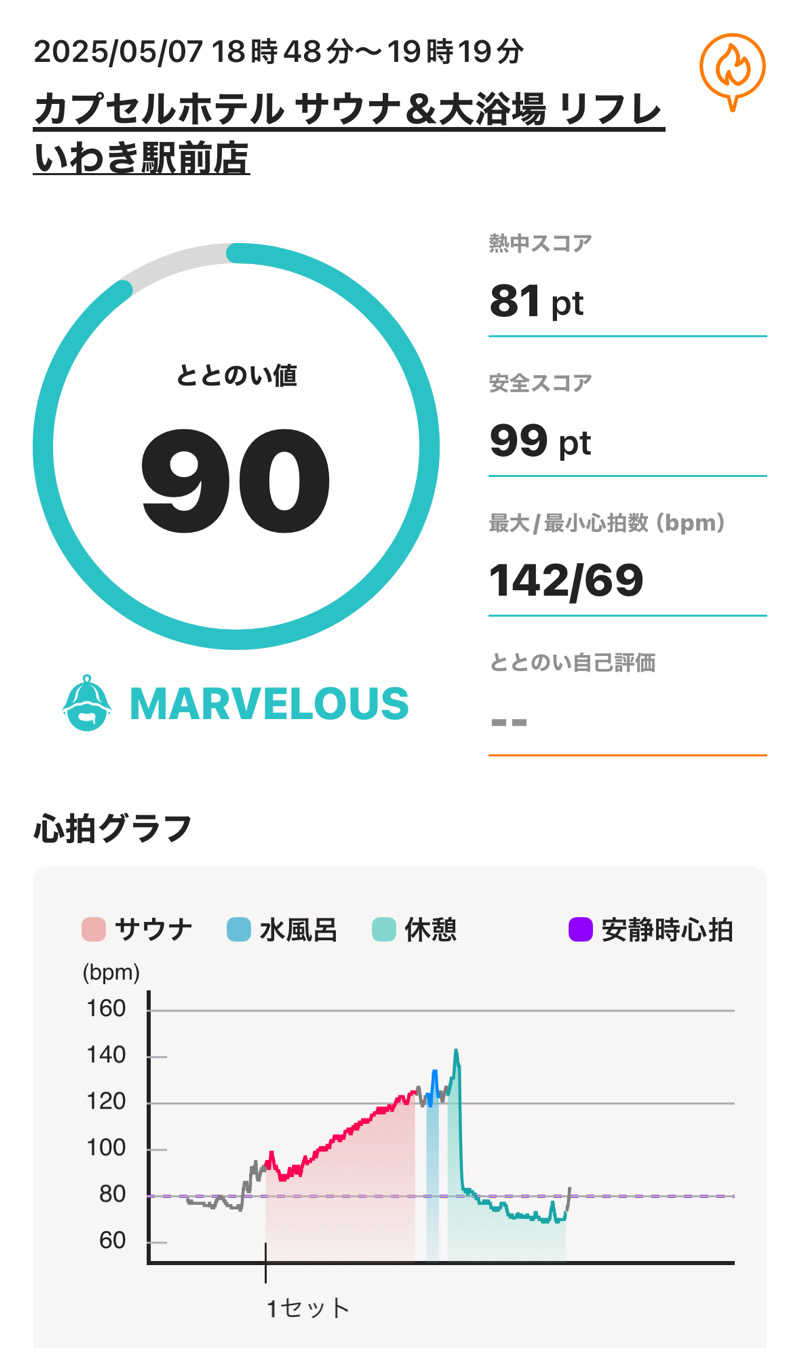Tap the orange flame icon

[731, 70]
